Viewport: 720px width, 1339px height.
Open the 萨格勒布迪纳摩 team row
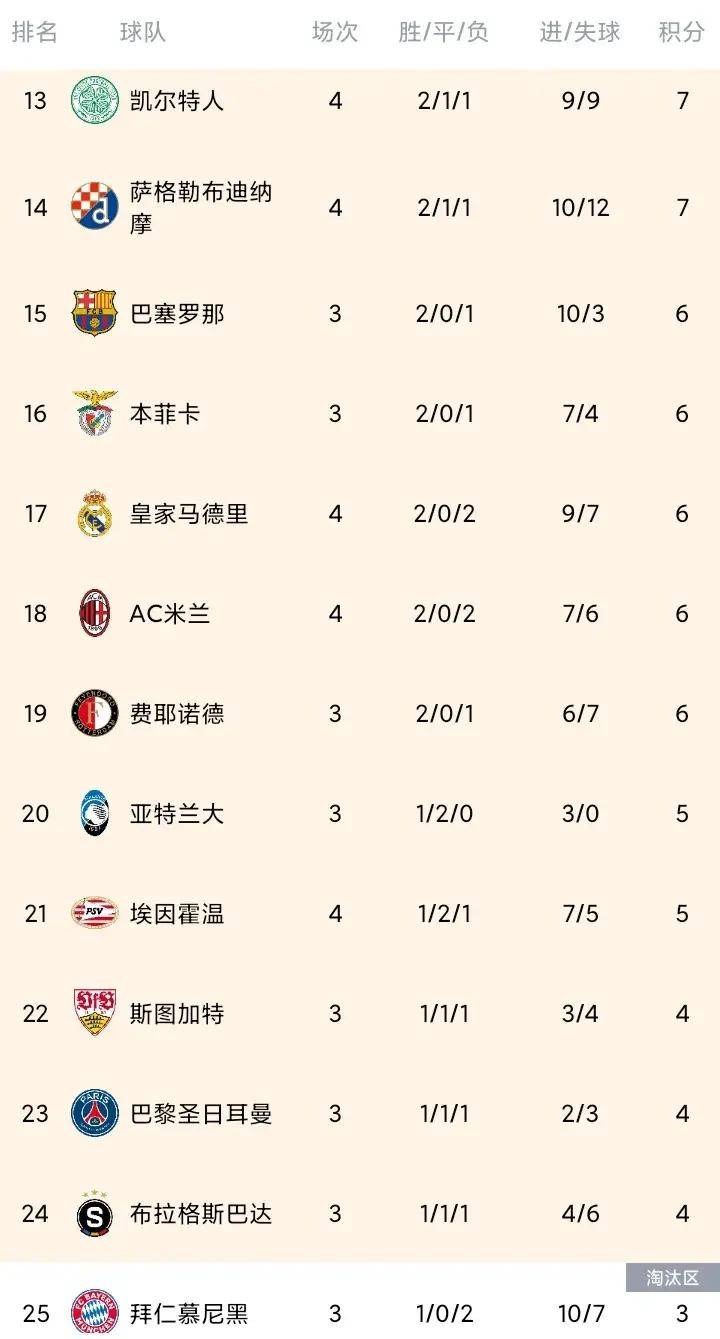200,207
